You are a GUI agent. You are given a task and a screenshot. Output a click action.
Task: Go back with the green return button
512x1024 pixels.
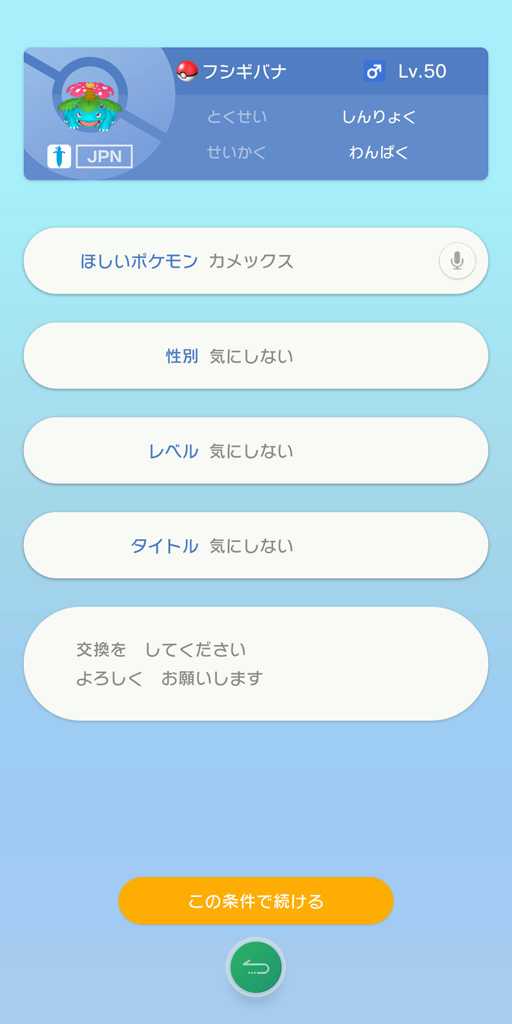click(x=256, y=967)
